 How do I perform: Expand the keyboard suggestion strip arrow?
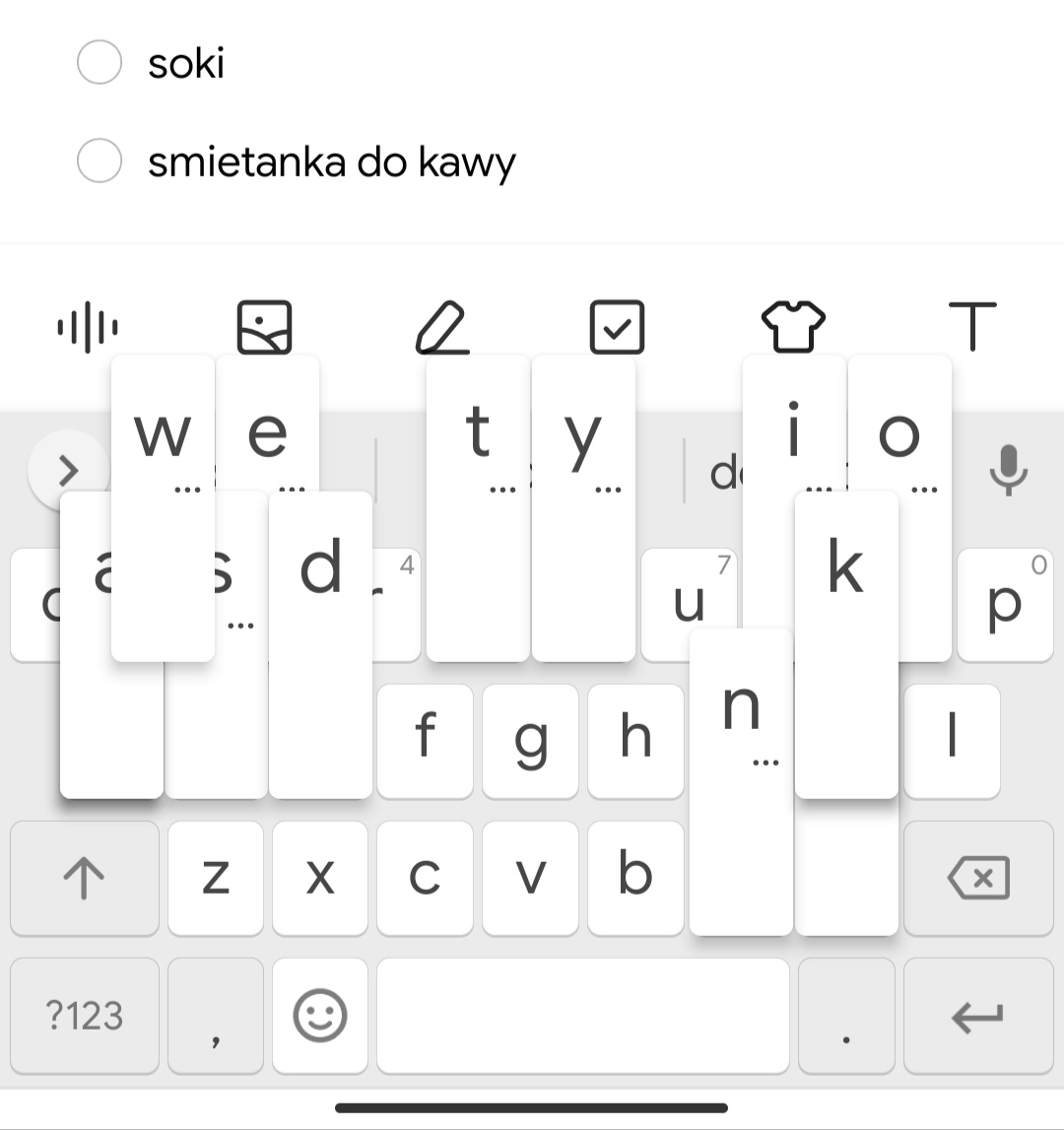pos(67,470)
